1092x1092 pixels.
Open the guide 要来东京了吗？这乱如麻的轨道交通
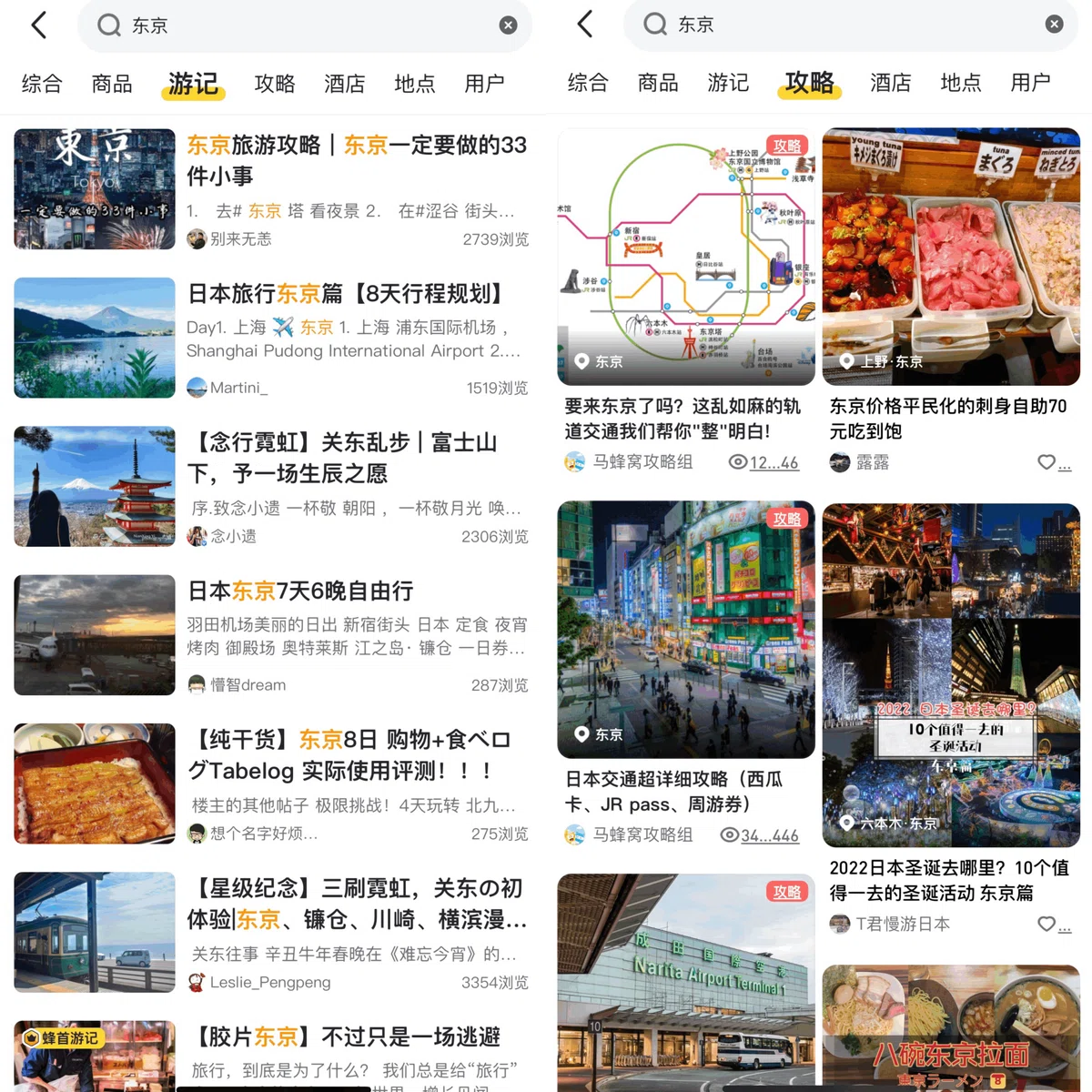point(686,300)
